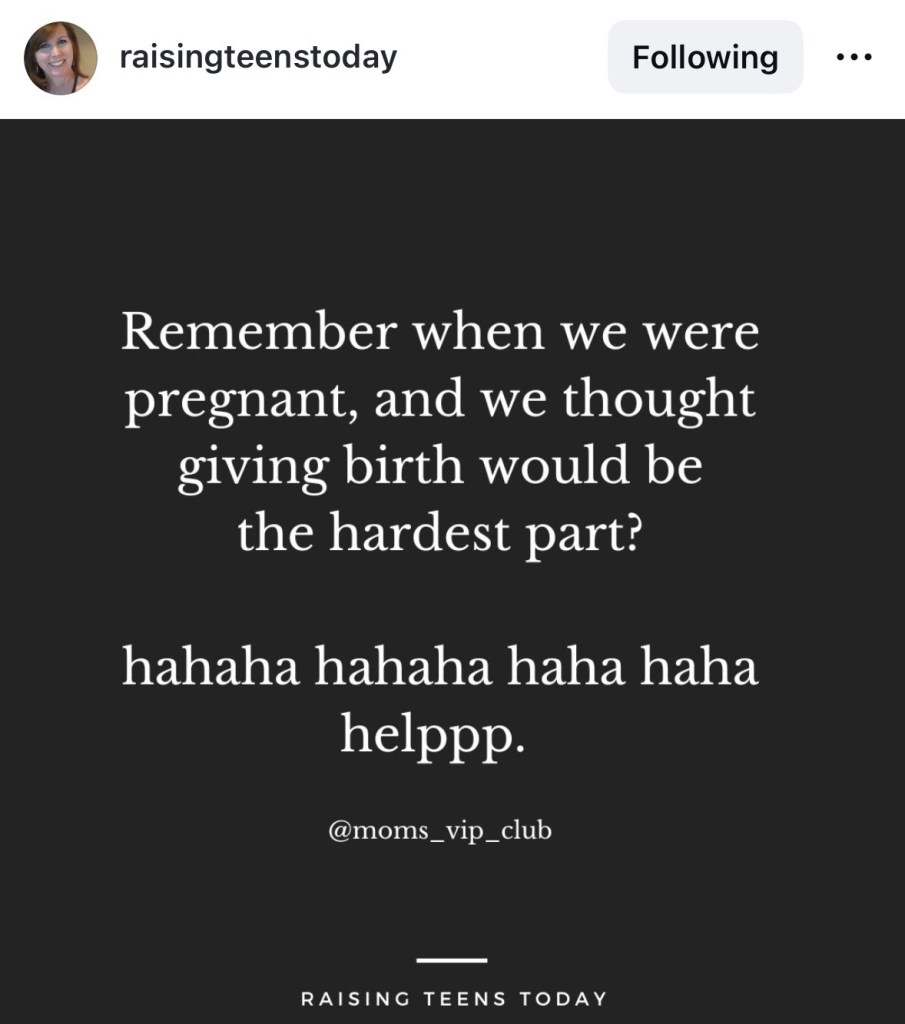
Task: Open the three-dot more options menu
Action: coord(853,58)
